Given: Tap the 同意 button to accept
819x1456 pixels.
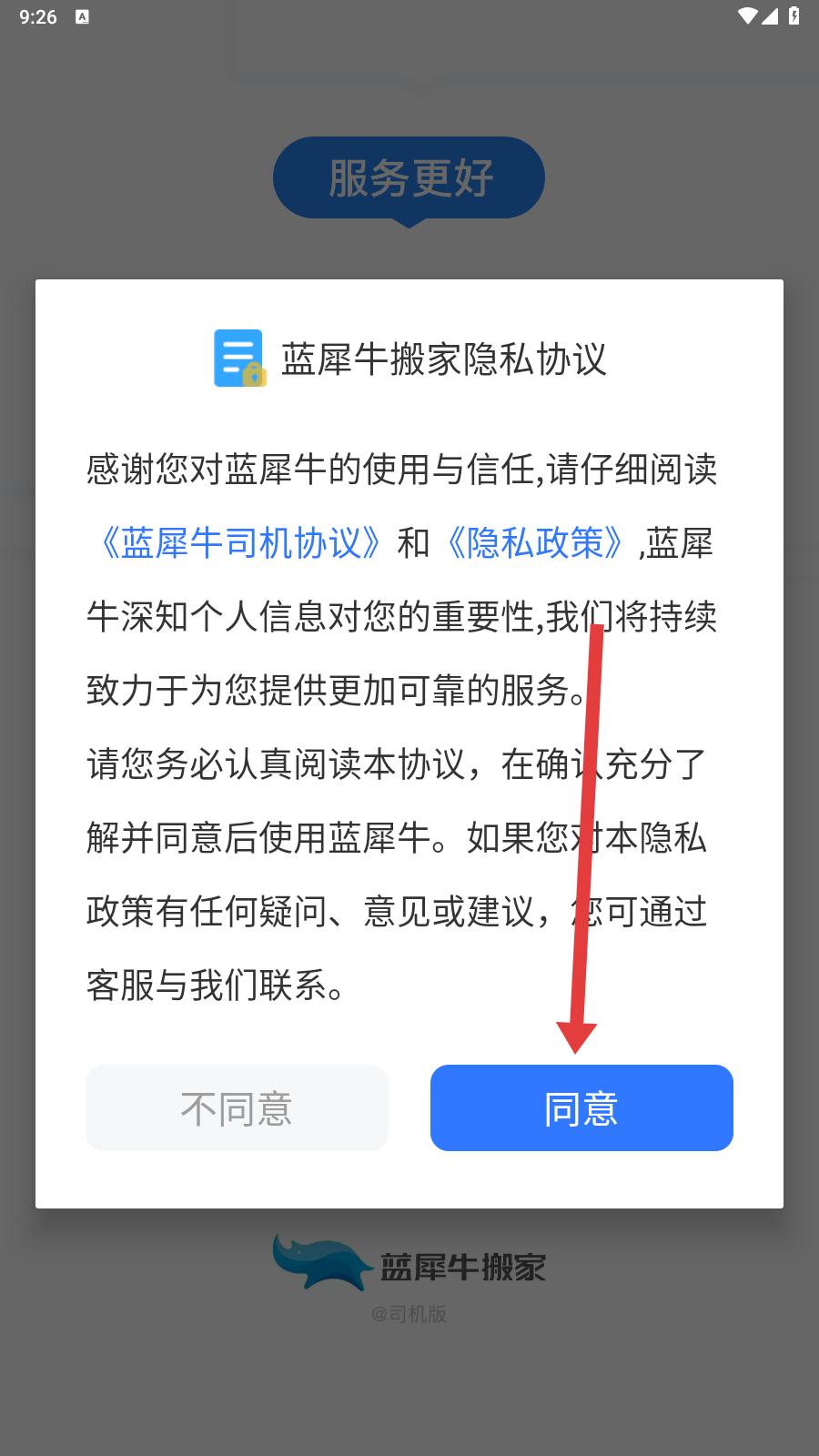Looking at the screenshot, I should pos(581,1107).
